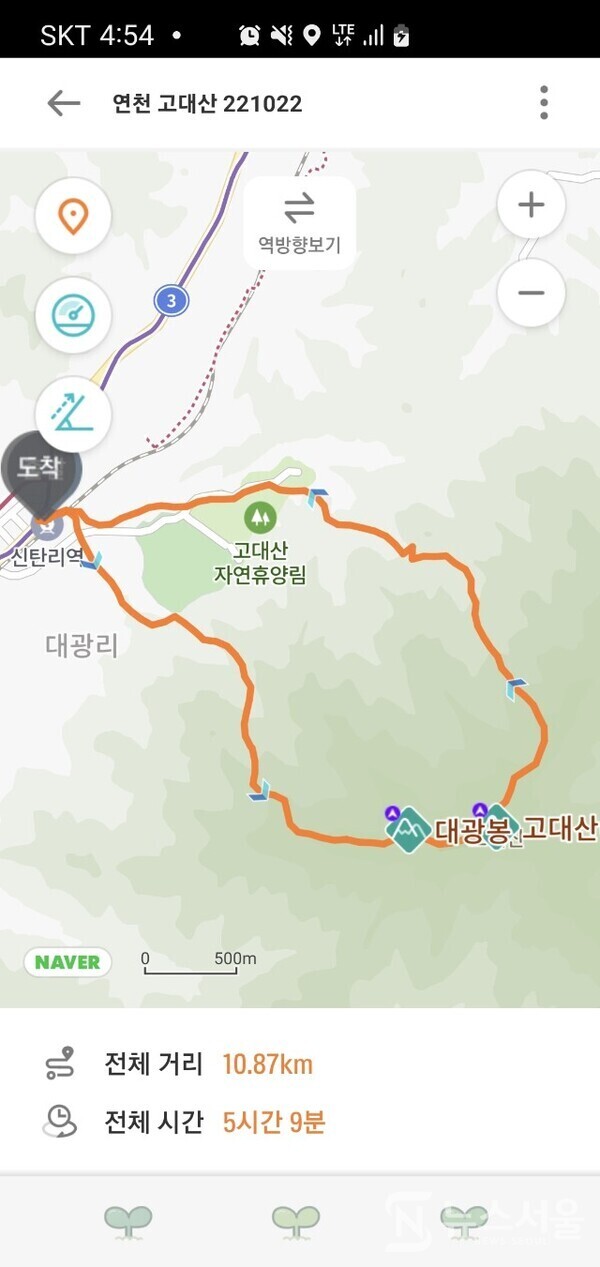Screen dimensions: 600x1267
Task: Tap the orange location pin button
Action: click(73, 216)
